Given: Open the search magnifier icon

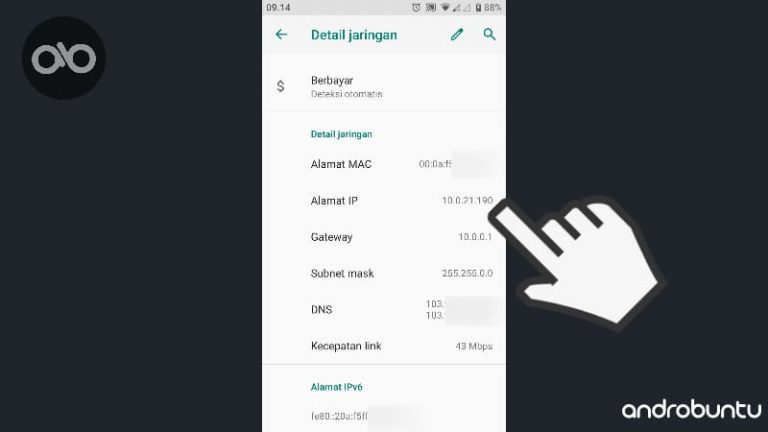Looking at the screenshot, I should click(x=489, y=34).
